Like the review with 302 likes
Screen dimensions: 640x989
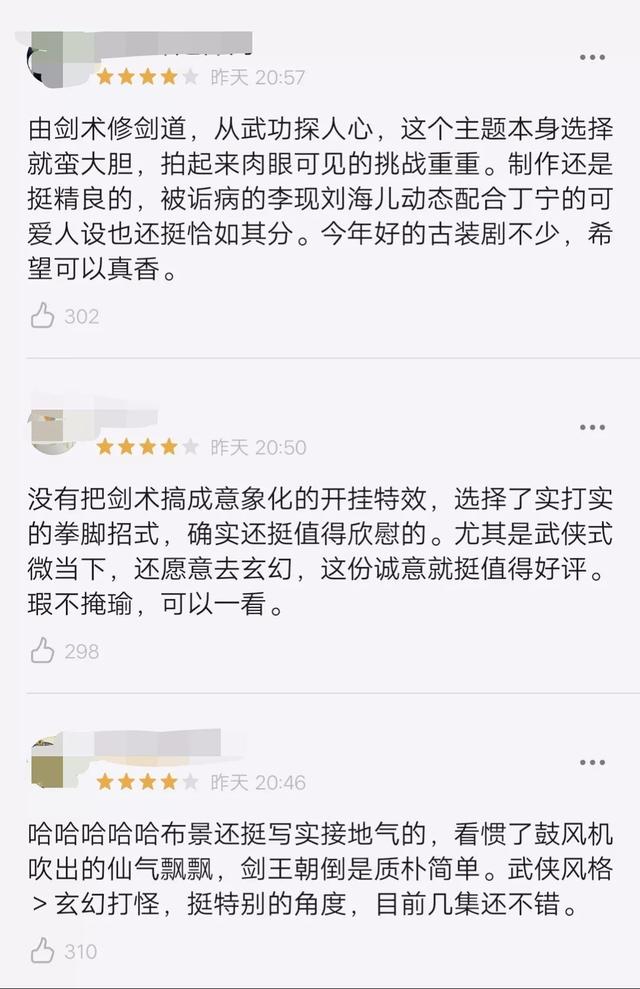pos(42,317)
